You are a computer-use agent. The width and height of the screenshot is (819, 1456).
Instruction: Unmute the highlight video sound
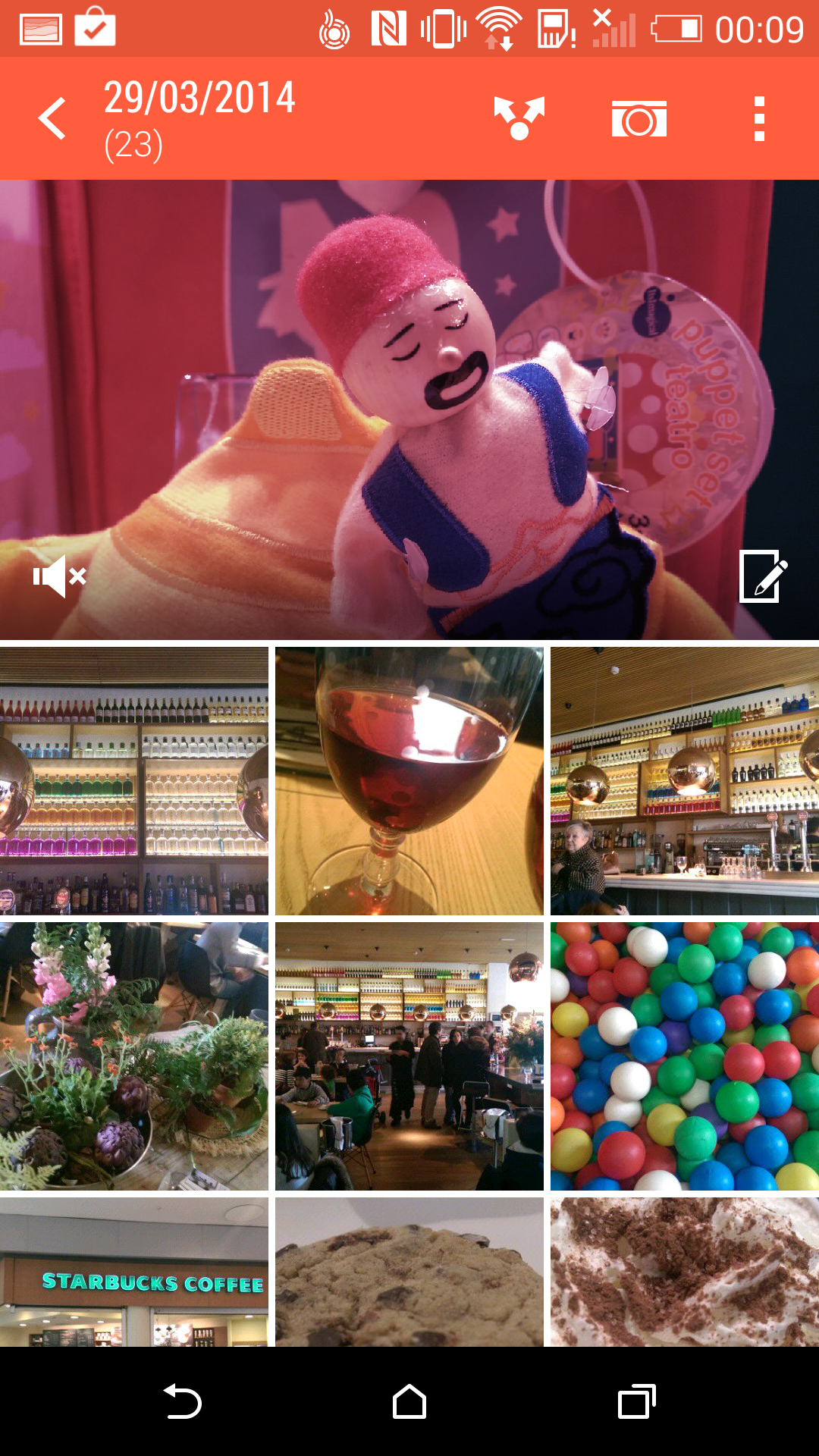59,577
